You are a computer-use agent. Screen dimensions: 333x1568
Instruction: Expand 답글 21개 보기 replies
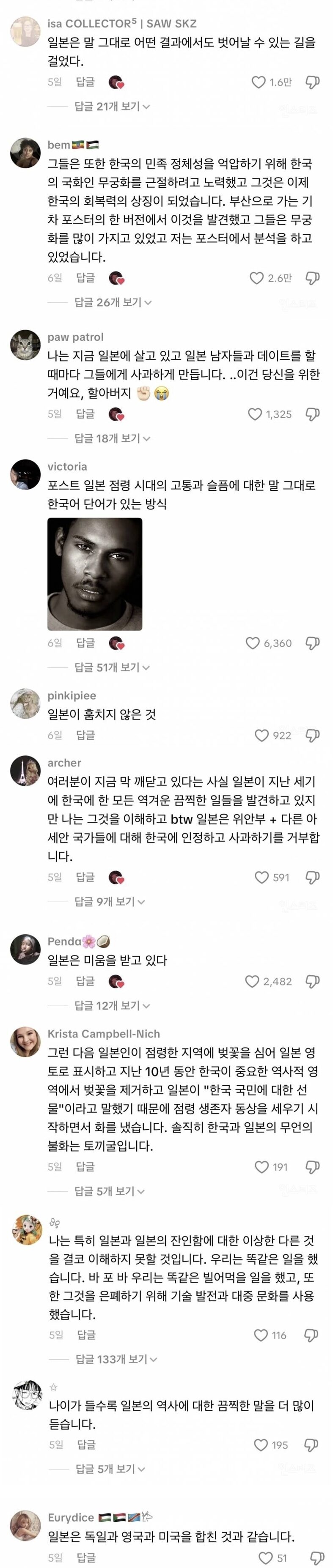(112, 107)
